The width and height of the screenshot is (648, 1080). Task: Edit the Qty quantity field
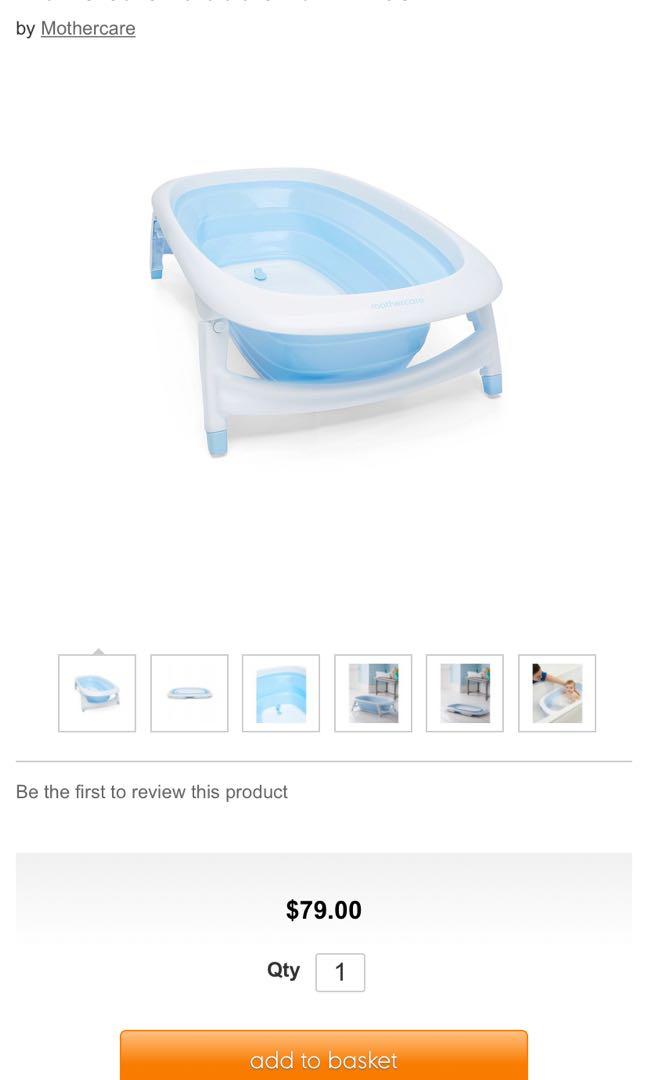[x=340, y=972]
